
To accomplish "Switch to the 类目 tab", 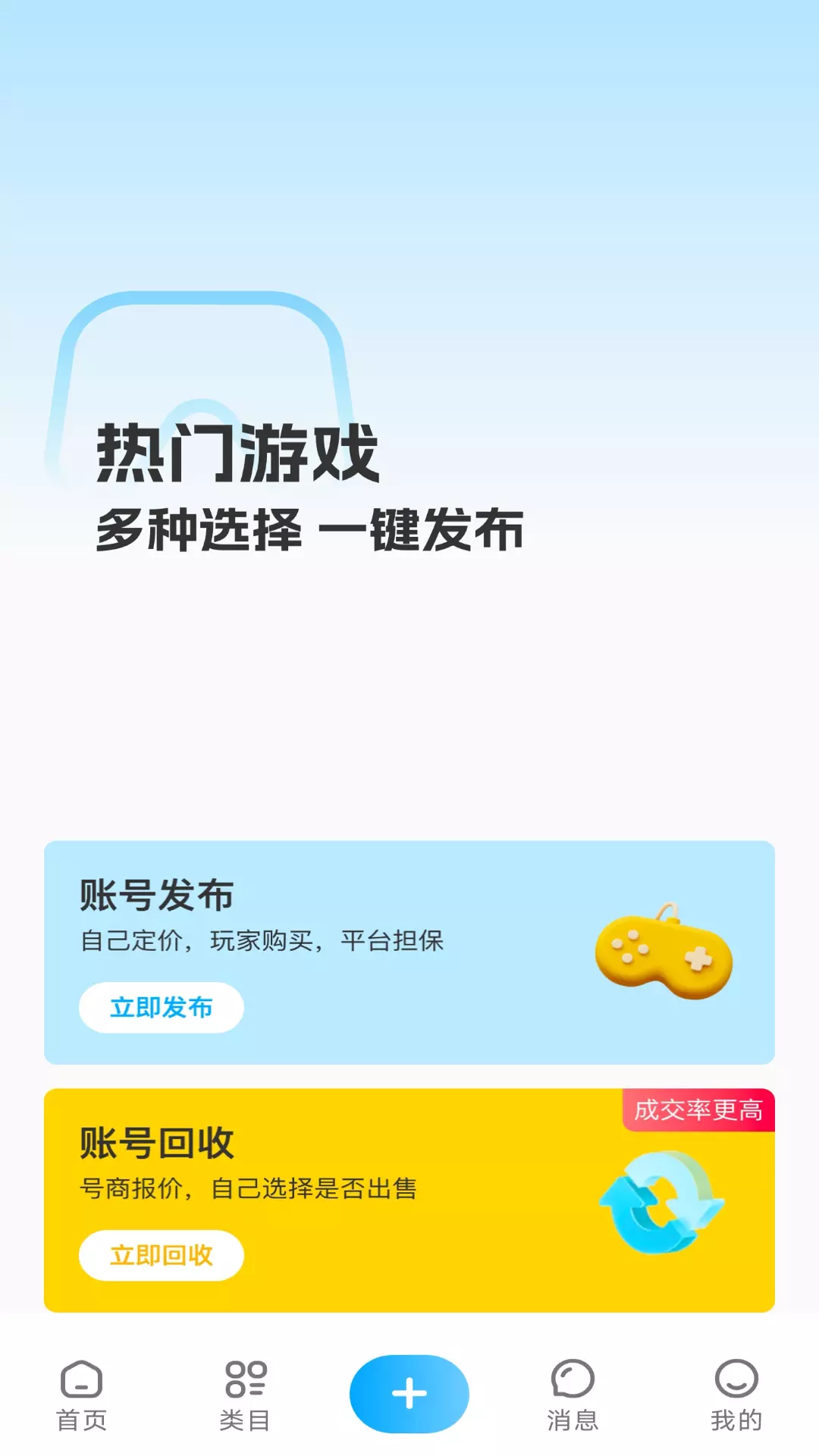I will pyautogui.click(x=246, y=1395).
